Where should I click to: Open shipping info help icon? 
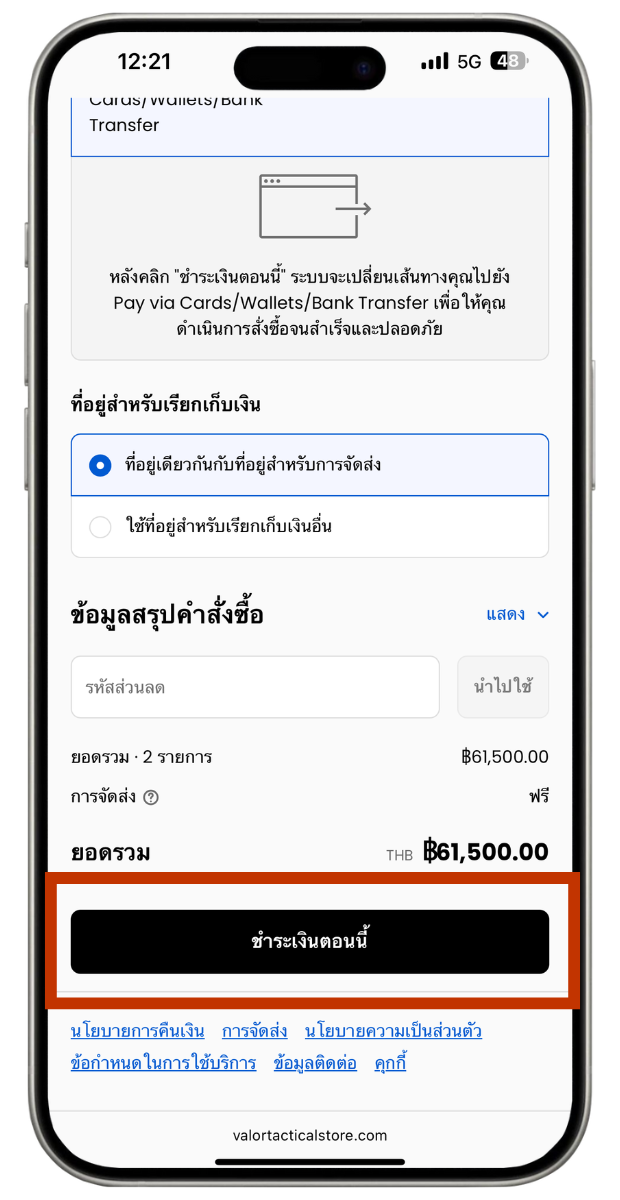click(151, 797)
